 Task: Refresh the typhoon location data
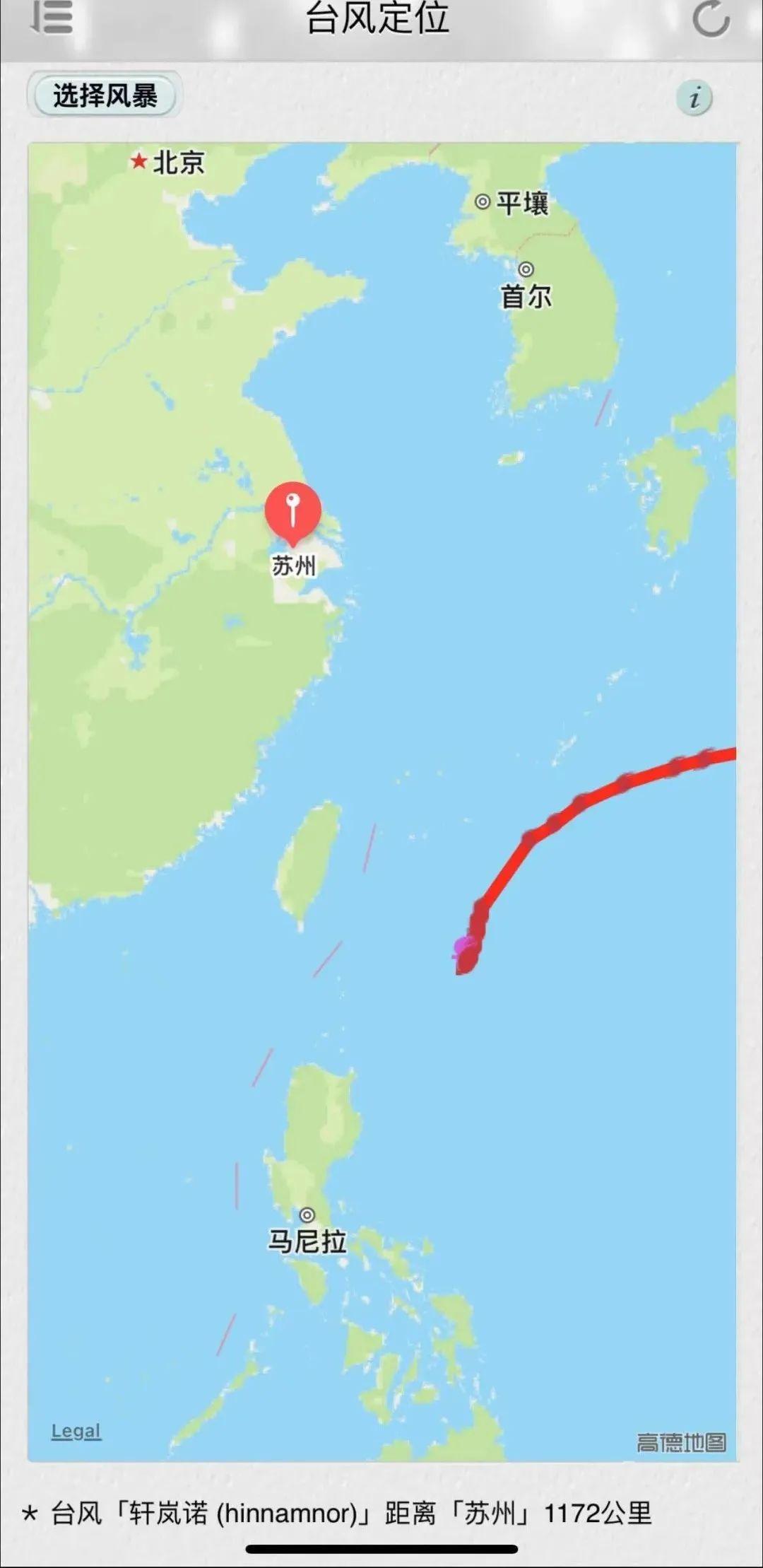coord(711,18)
